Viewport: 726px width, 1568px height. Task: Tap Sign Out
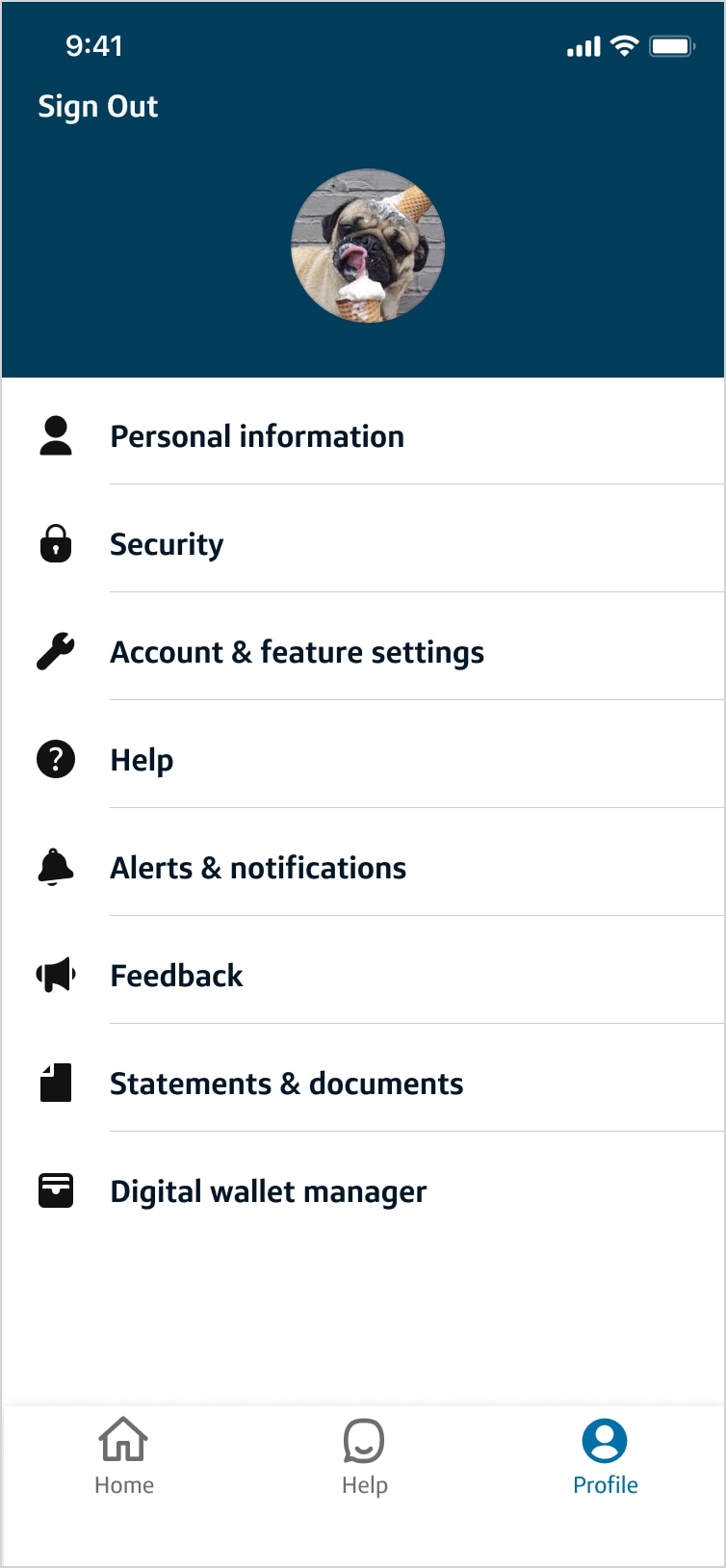pos(97,106)
